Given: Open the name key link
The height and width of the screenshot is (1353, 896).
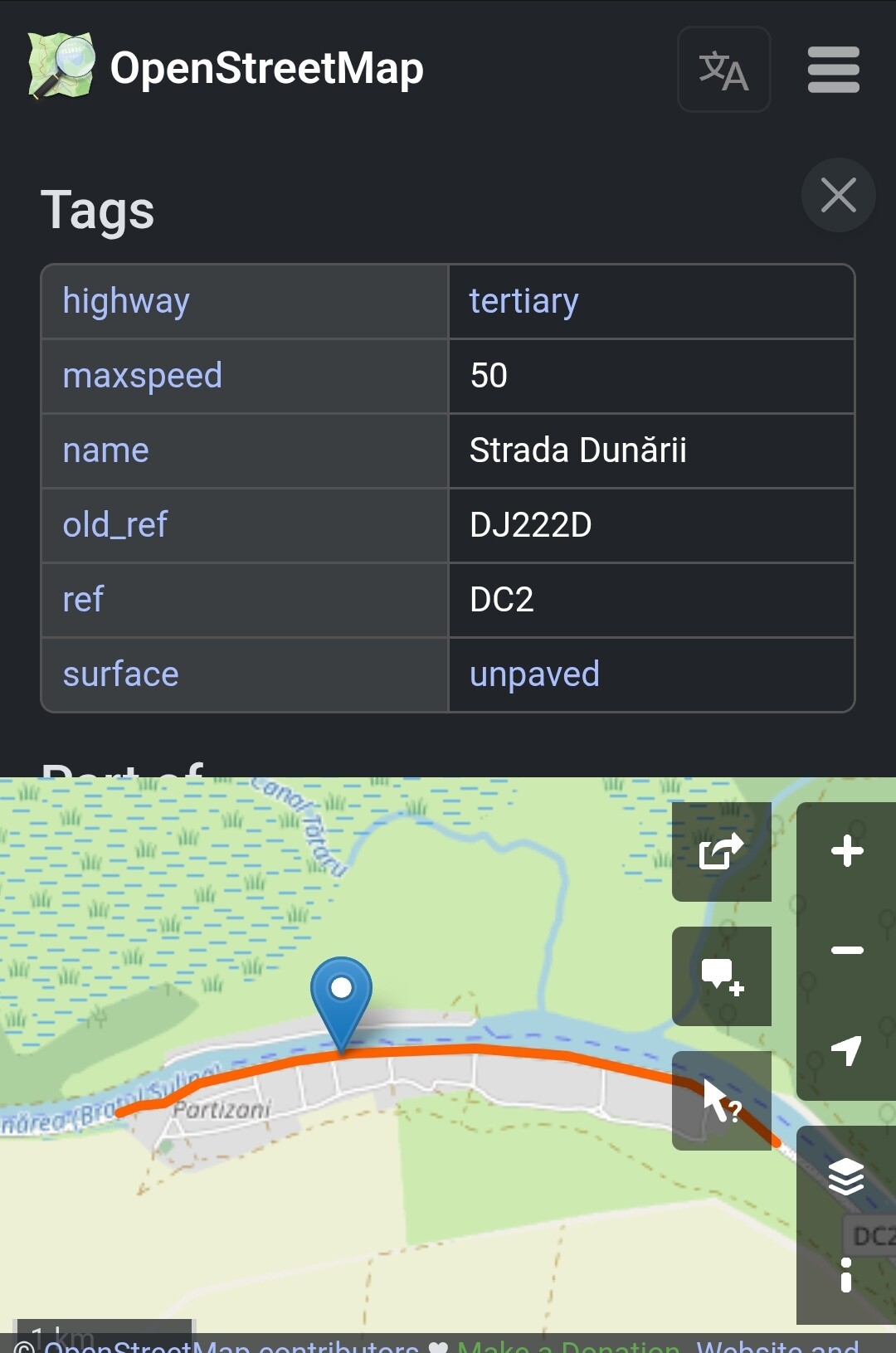Looking at the screenshot, I should click(105, 450).
